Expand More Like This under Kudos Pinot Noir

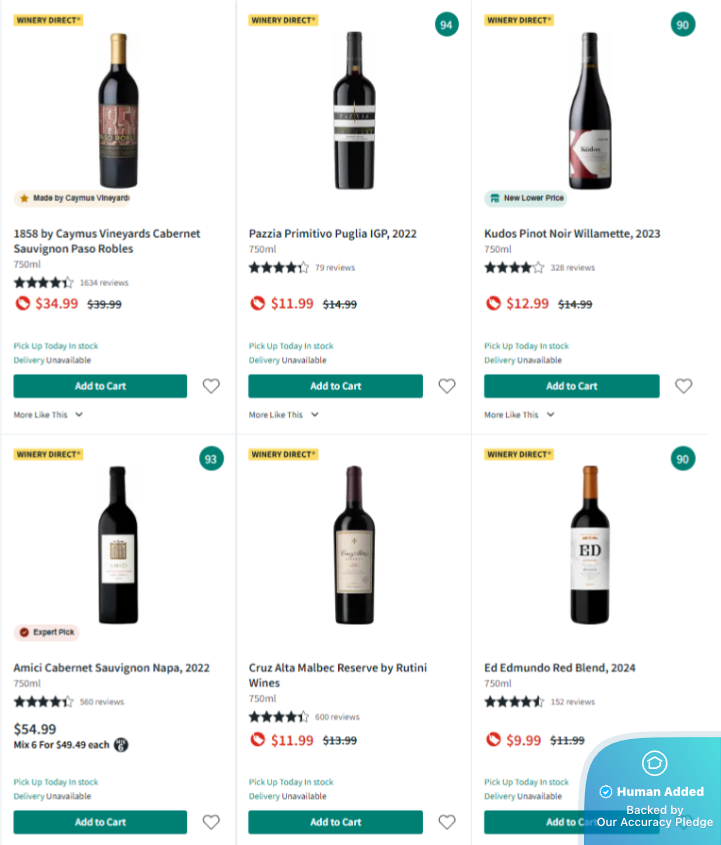[x=518, y=414]
